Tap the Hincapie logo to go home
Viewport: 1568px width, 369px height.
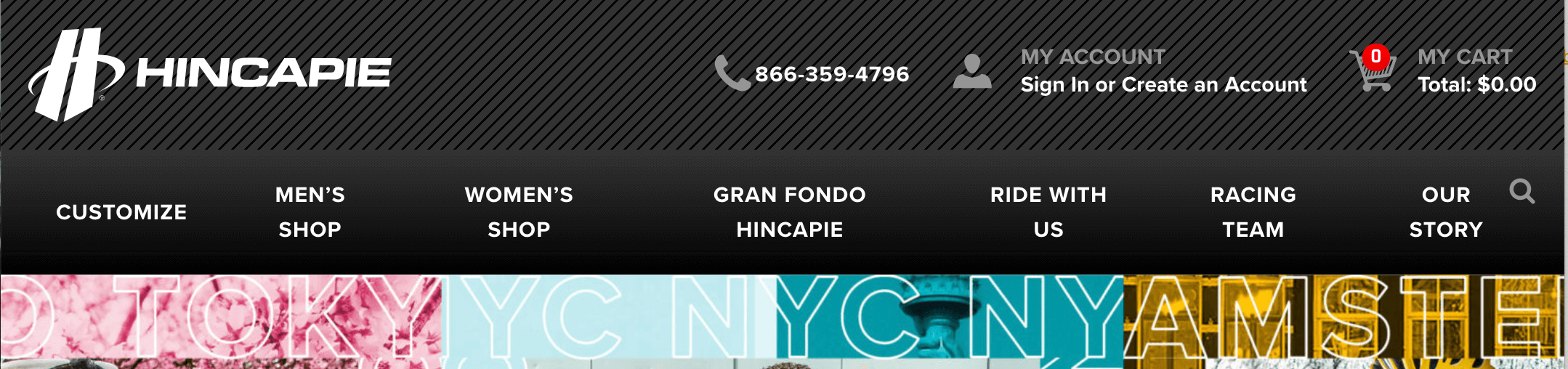click(x=211, y=74)
